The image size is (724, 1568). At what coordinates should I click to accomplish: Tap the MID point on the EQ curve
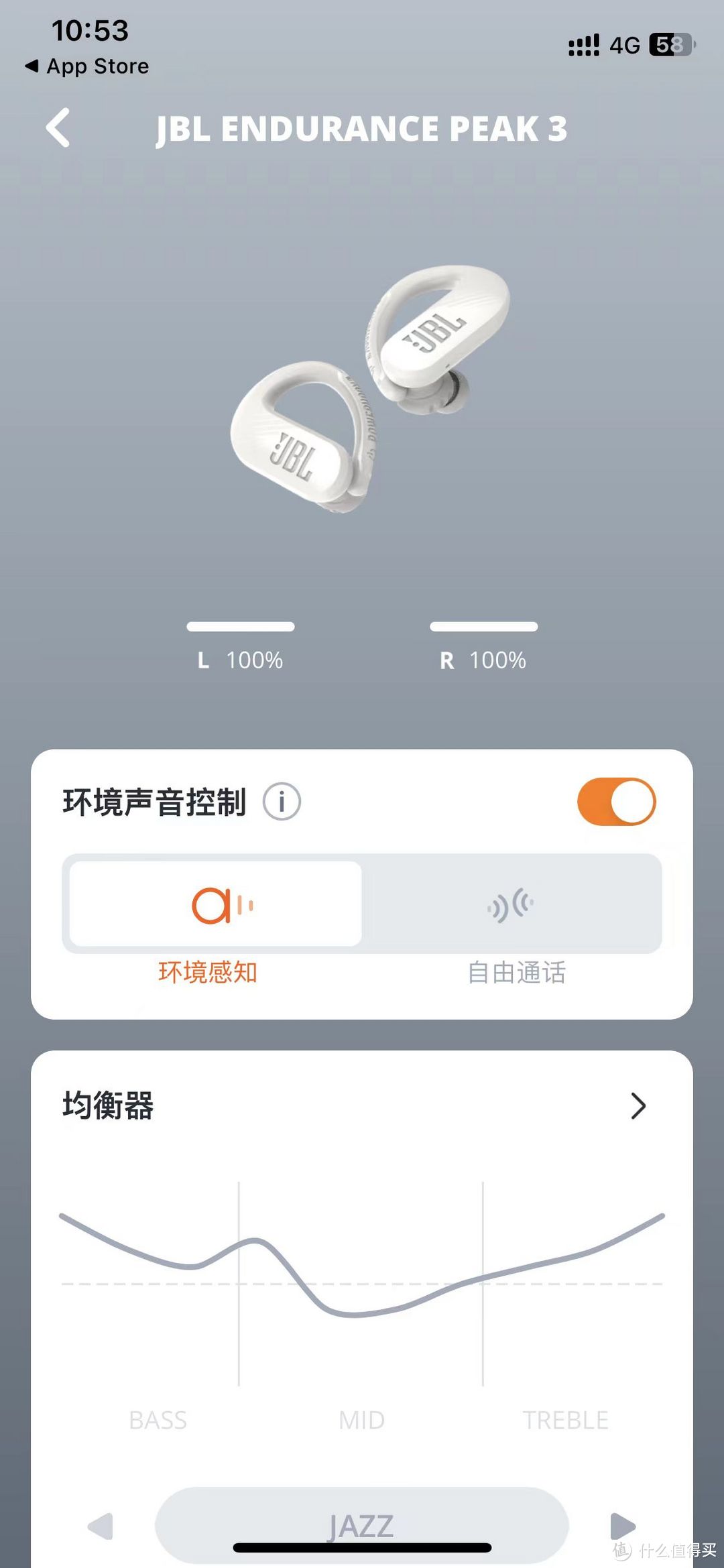click(362, 1311)
